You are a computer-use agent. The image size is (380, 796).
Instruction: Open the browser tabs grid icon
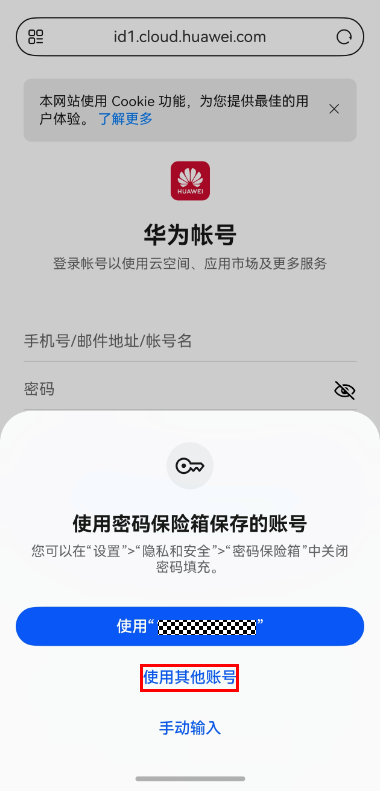36,37
